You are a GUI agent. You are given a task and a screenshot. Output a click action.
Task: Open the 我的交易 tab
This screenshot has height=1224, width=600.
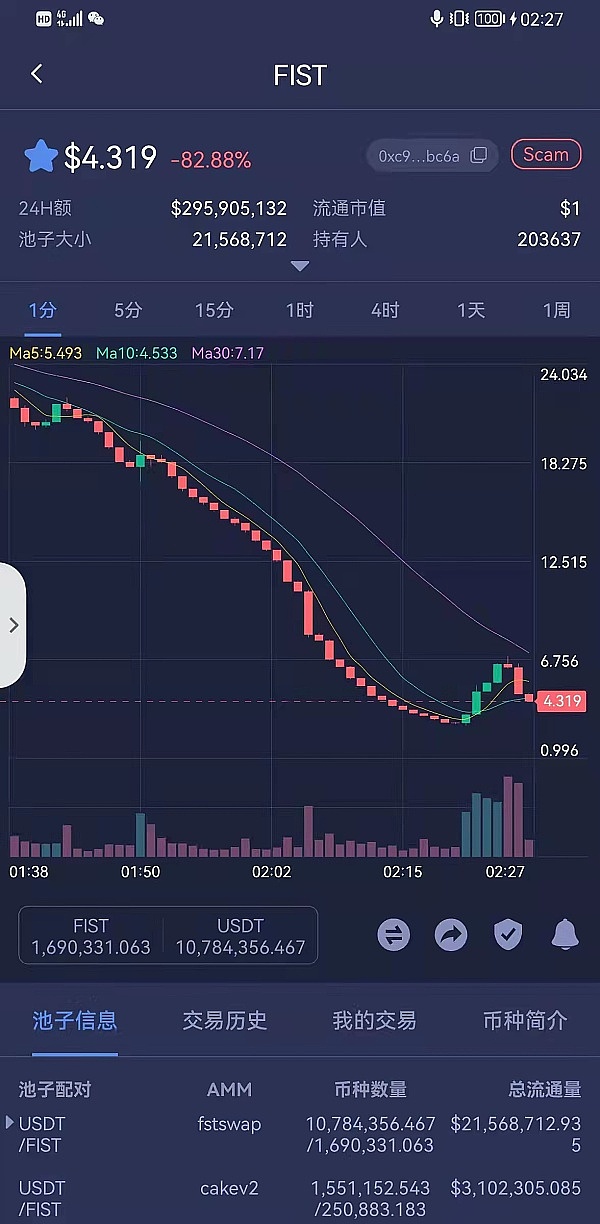point(374,1020)
